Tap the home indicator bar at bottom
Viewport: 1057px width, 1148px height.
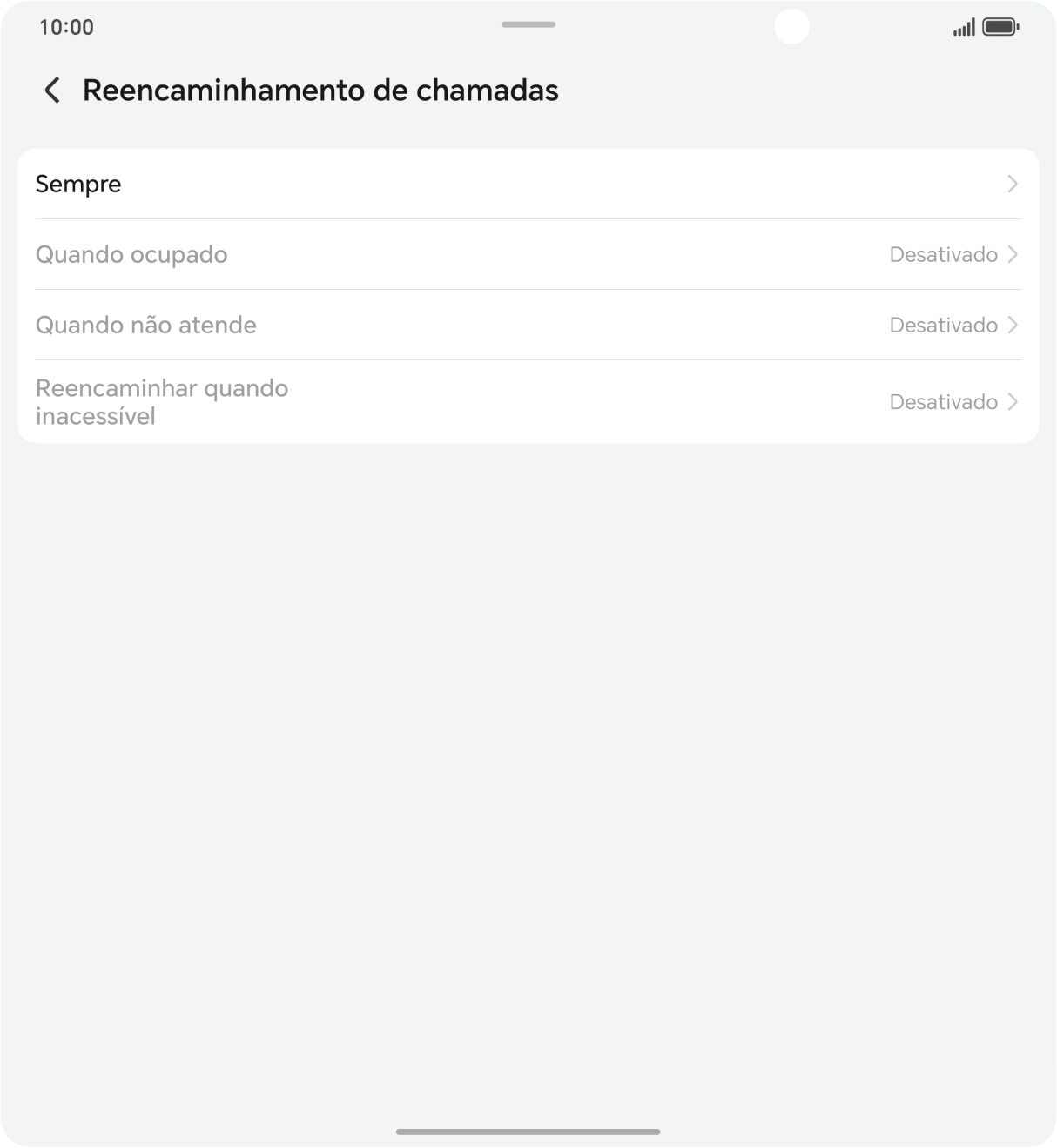(528, 1132)
